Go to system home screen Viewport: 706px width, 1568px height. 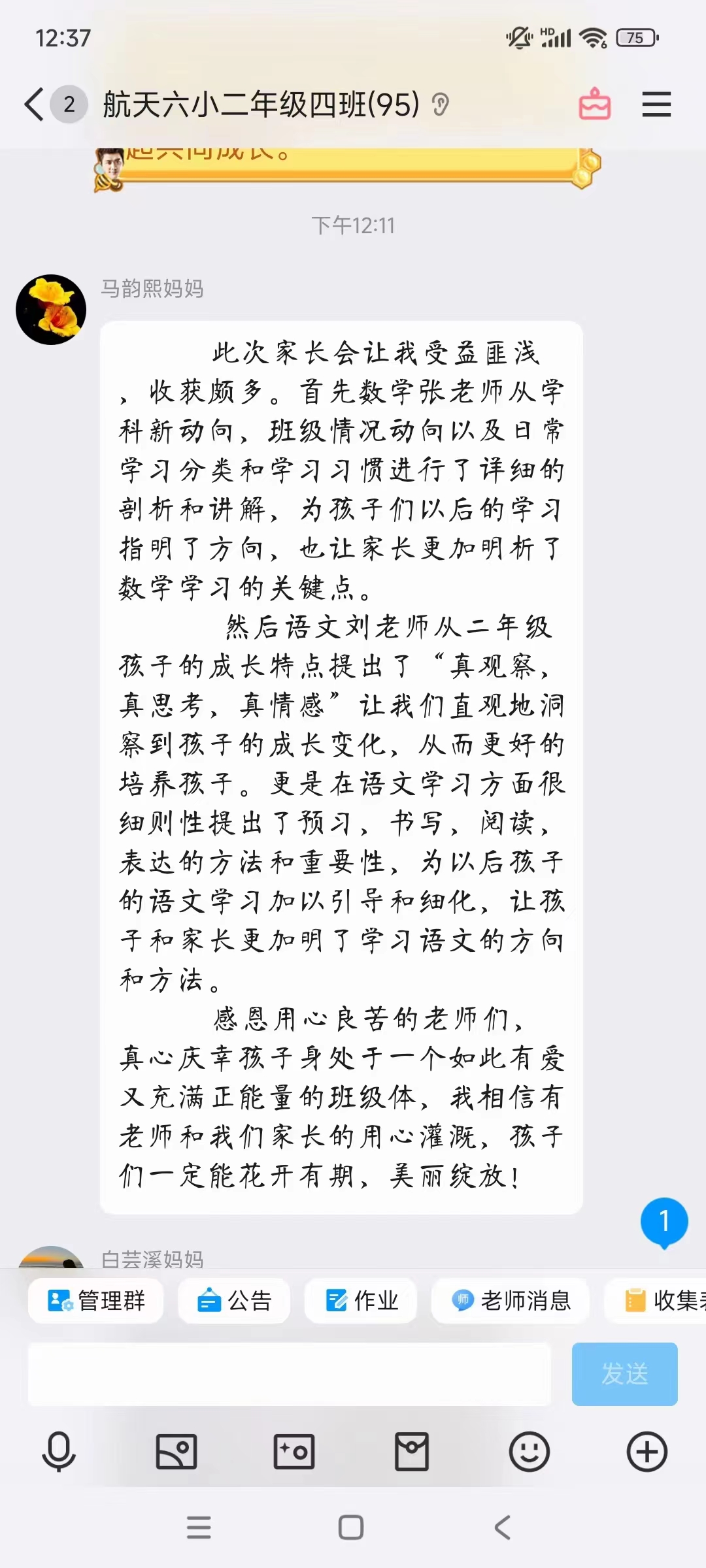351,1527
